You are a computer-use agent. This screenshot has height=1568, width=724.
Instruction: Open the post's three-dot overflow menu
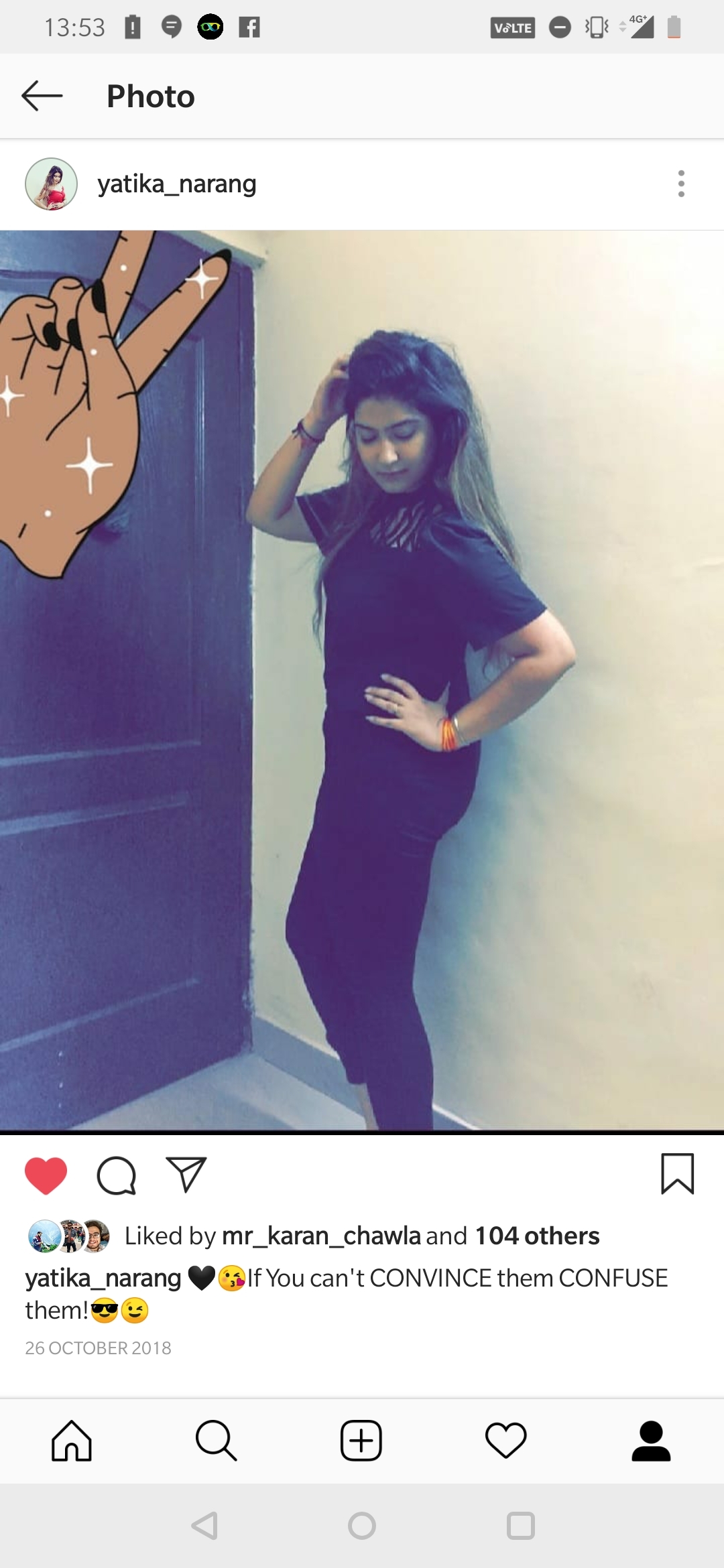[x=681, y=184]
